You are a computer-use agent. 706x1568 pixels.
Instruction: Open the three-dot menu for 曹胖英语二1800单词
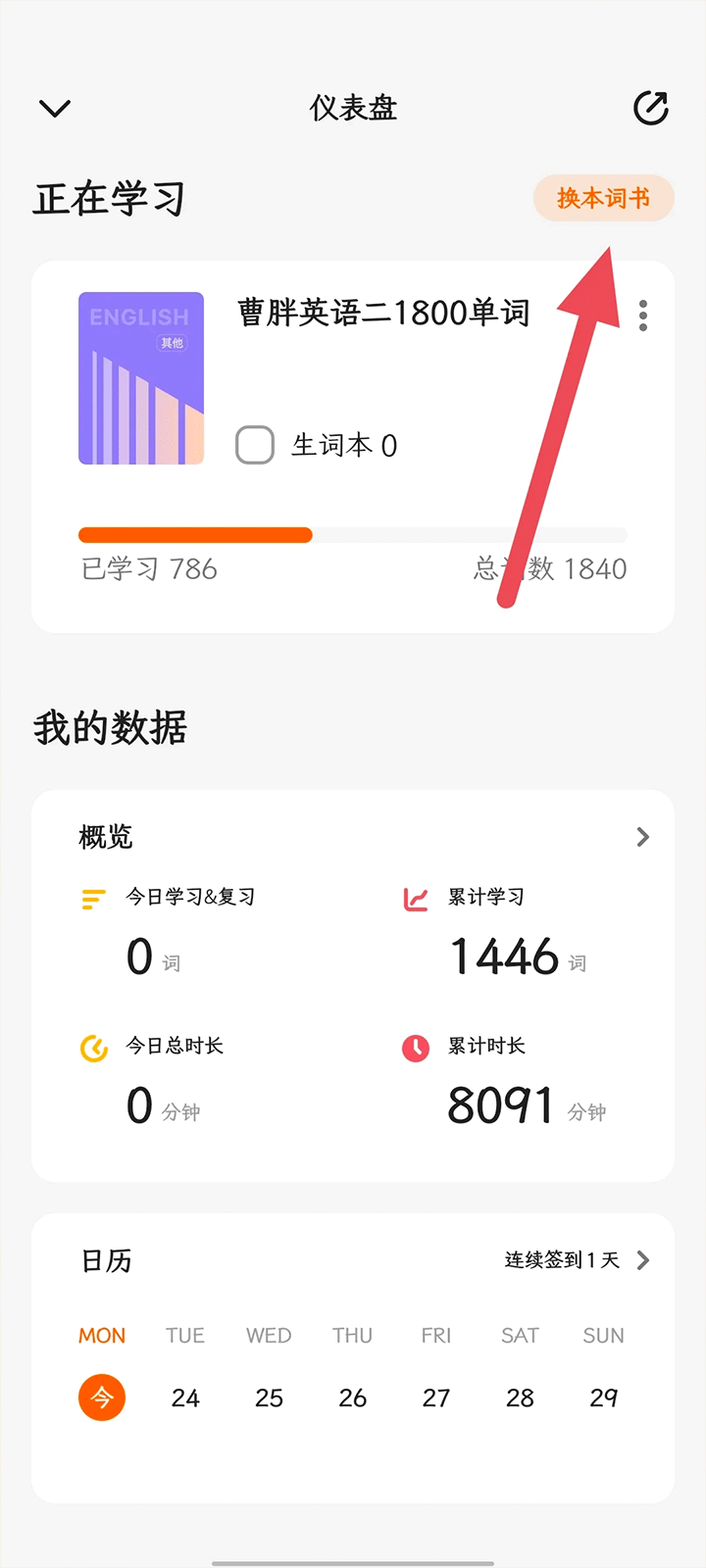(x=643, y=316)
